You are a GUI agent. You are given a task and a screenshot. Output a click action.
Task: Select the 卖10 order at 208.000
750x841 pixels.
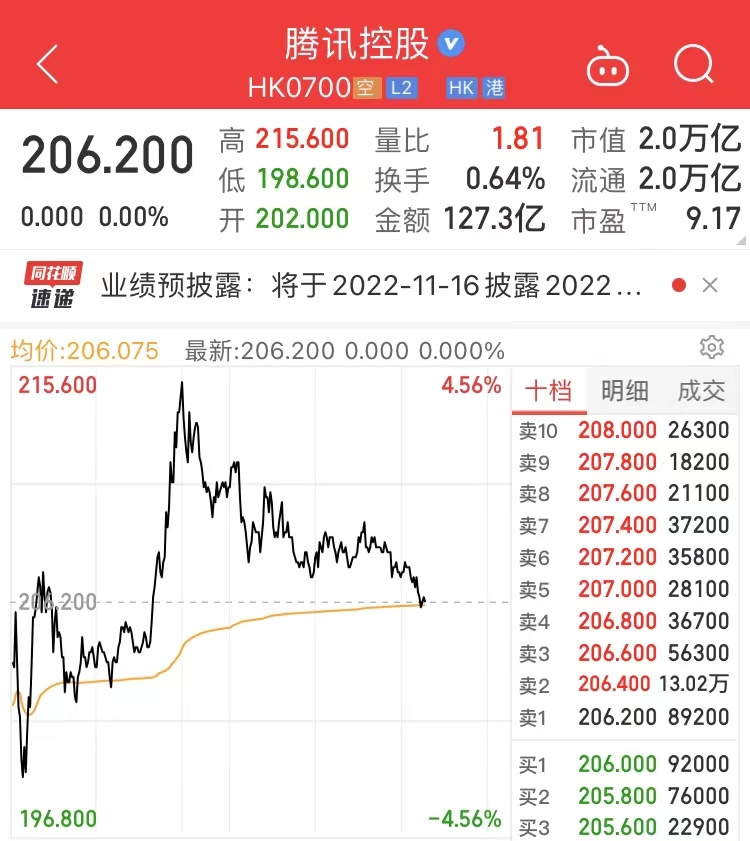[625, 431]
